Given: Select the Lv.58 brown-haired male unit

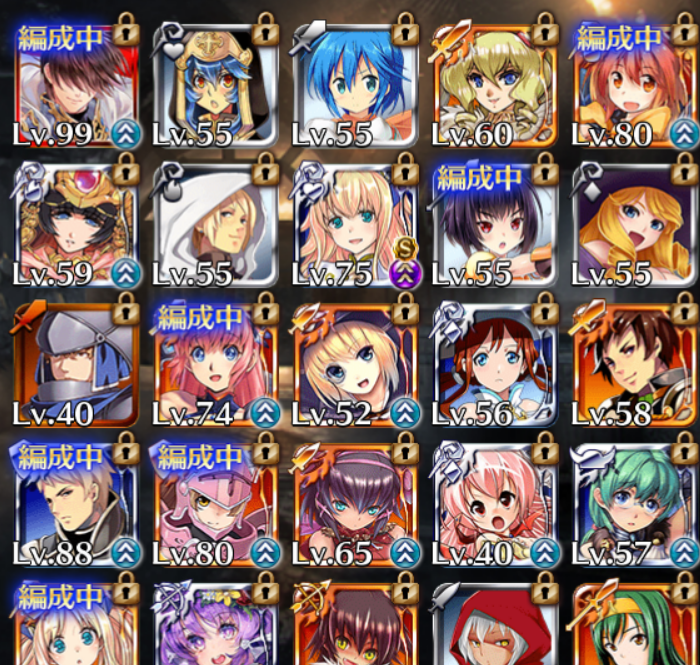Looking at the screenshot, I should [632, 365].
